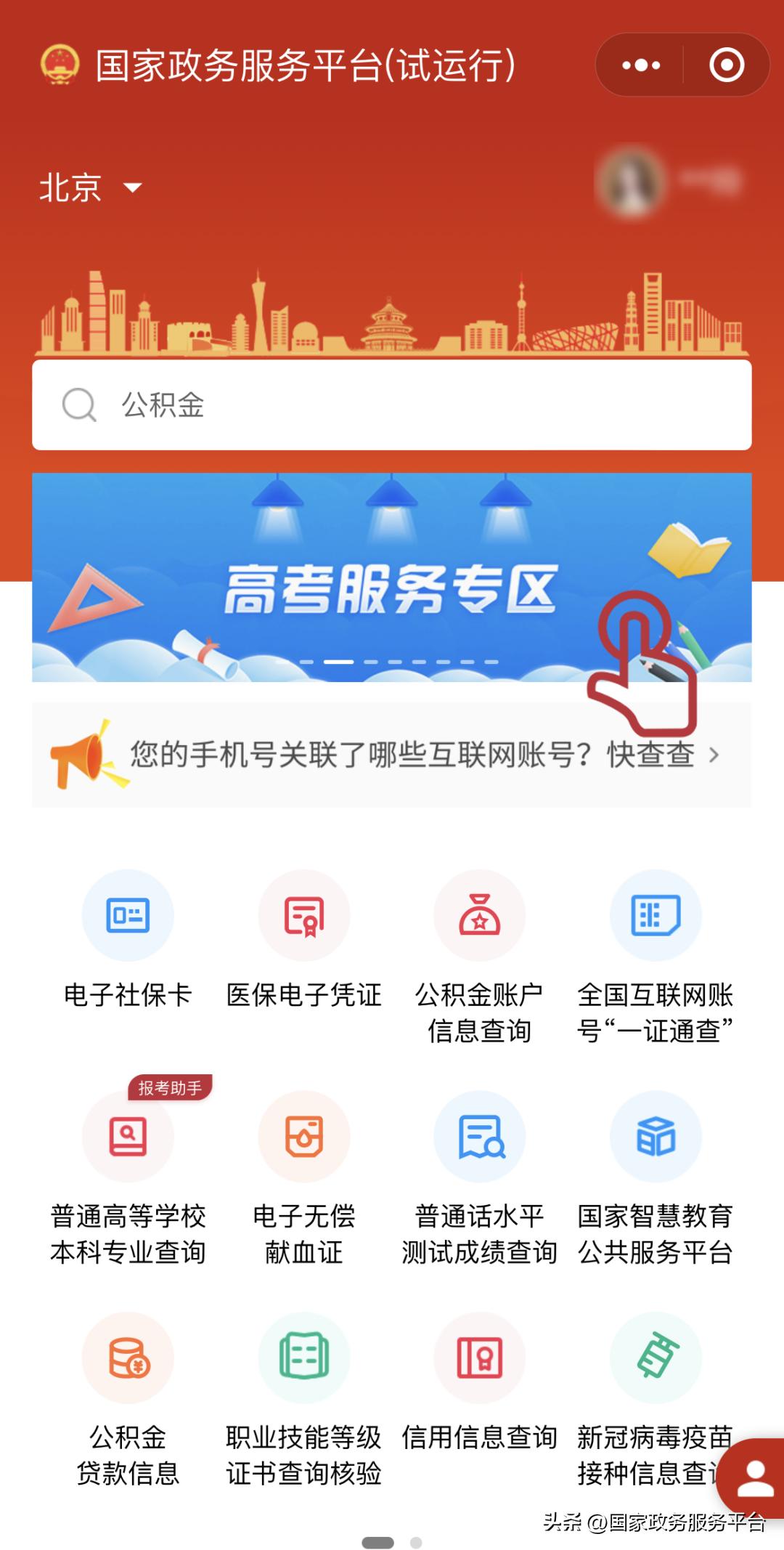Tap the 报考助手 badge label

coord(172,1087)
